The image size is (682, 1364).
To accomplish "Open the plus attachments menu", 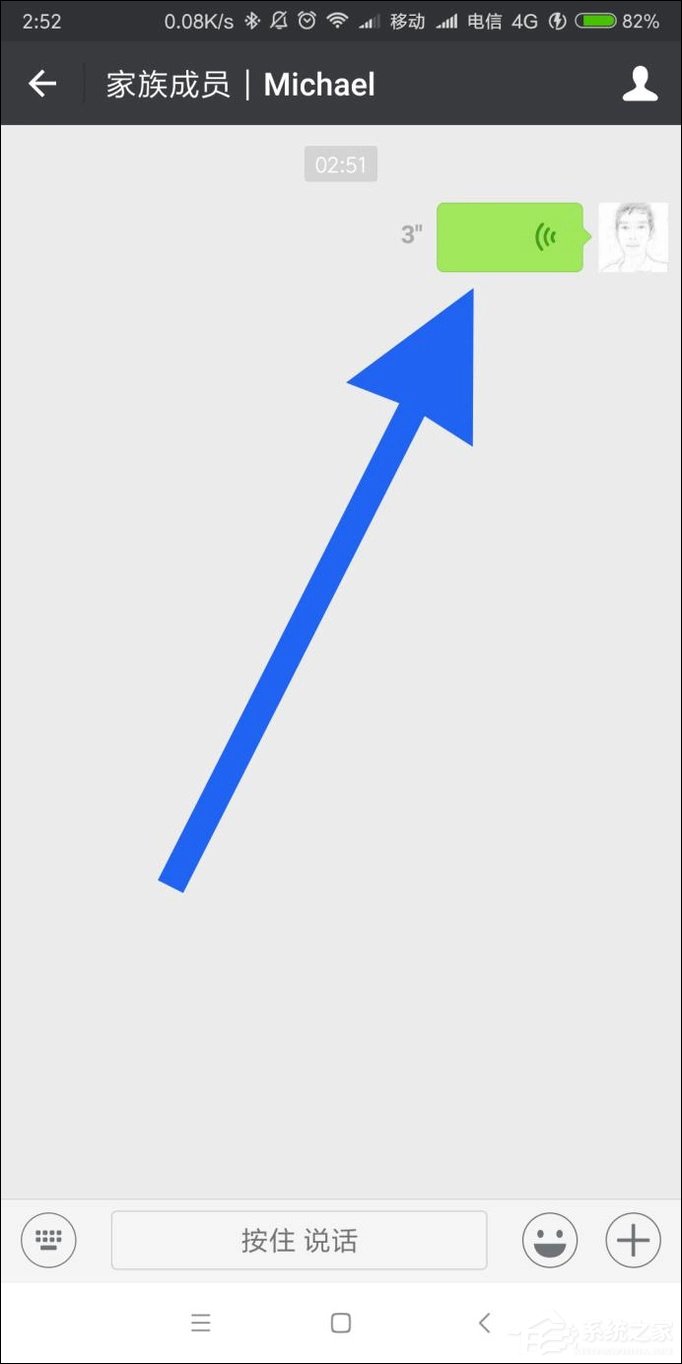I will pyautogui.click(x=633, y=1240).
